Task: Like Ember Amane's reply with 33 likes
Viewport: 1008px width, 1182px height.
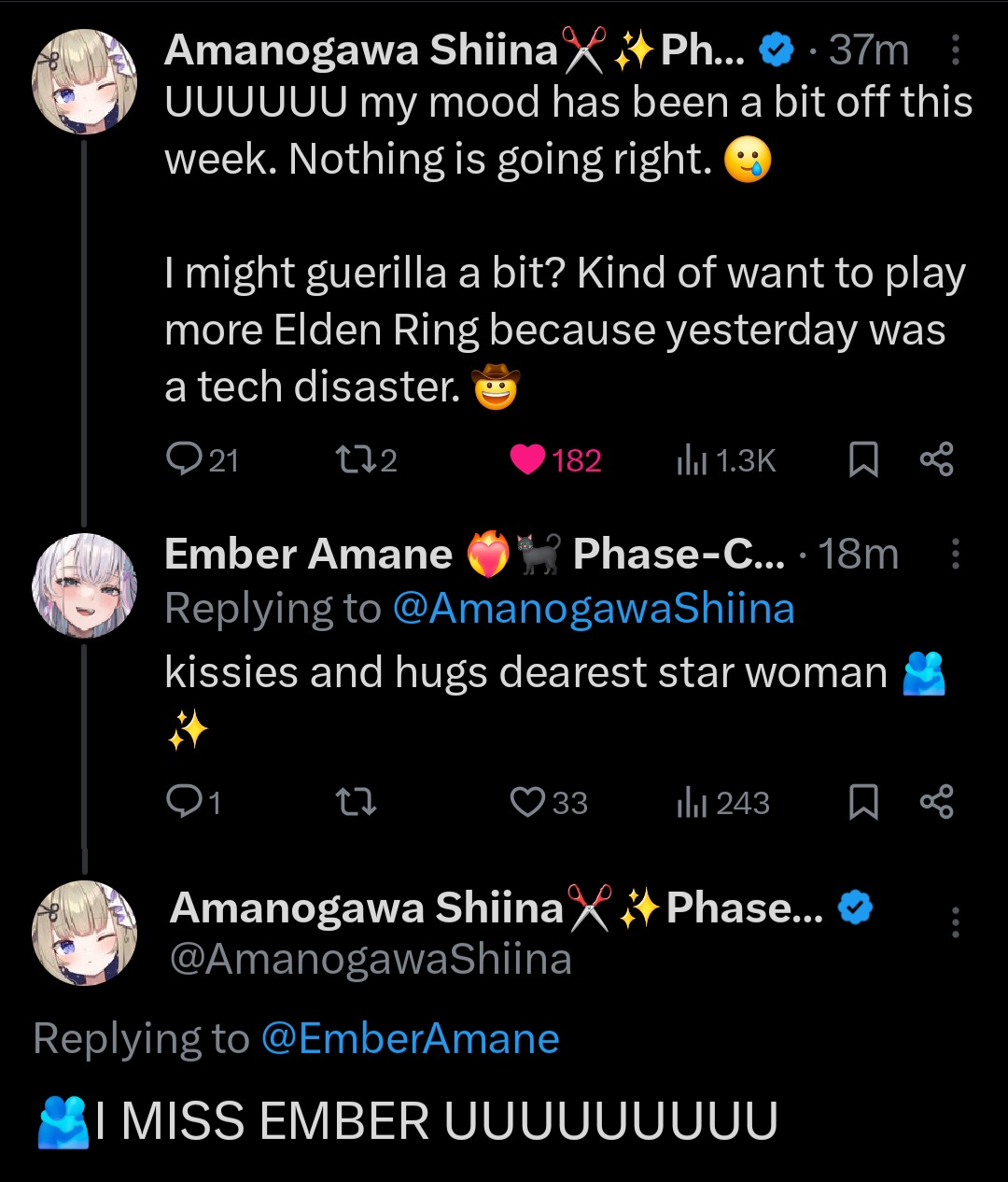Action: (528, 802)
